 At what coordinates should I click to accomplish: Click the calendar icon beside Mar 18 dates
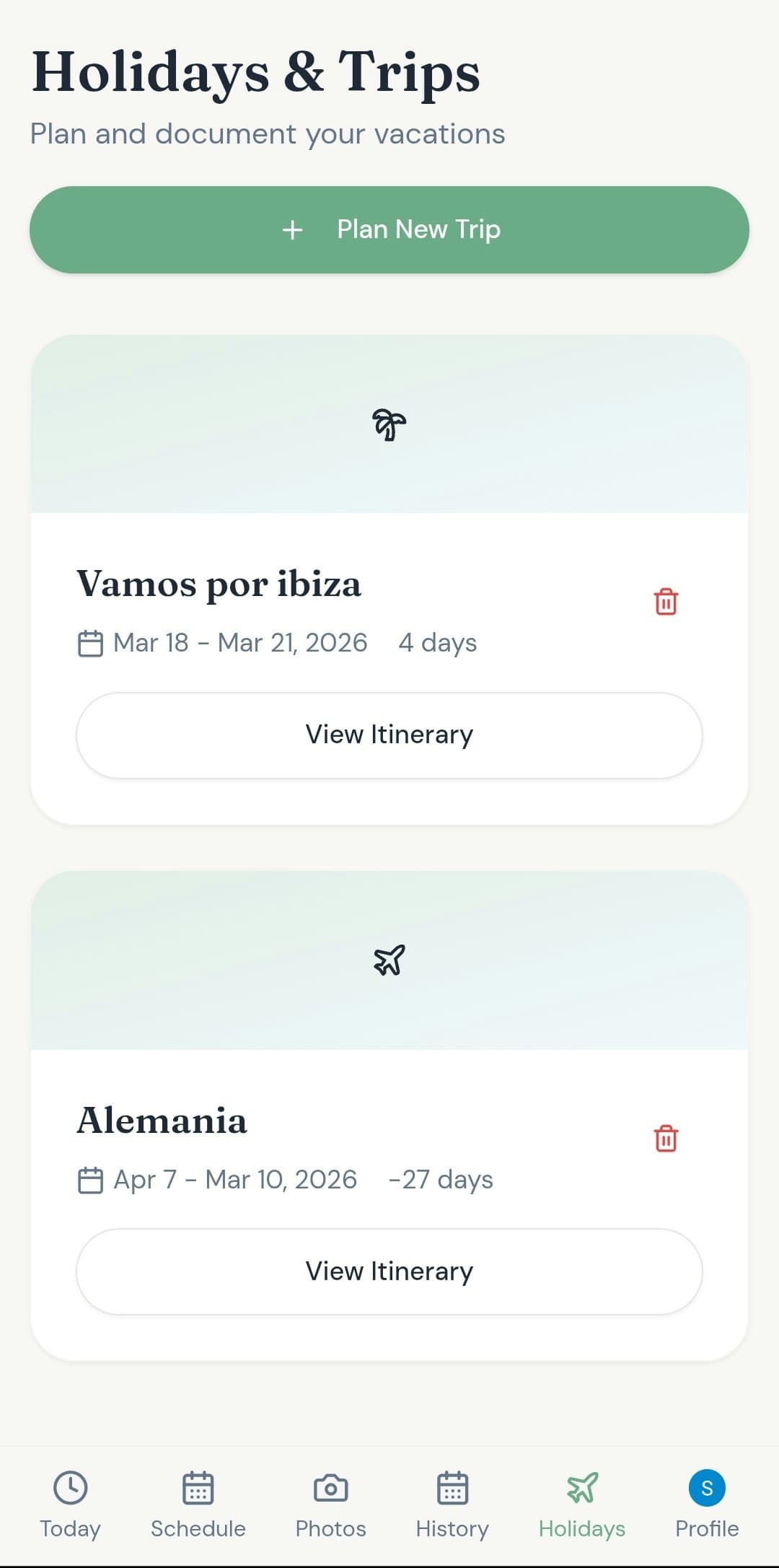(90, 642)
